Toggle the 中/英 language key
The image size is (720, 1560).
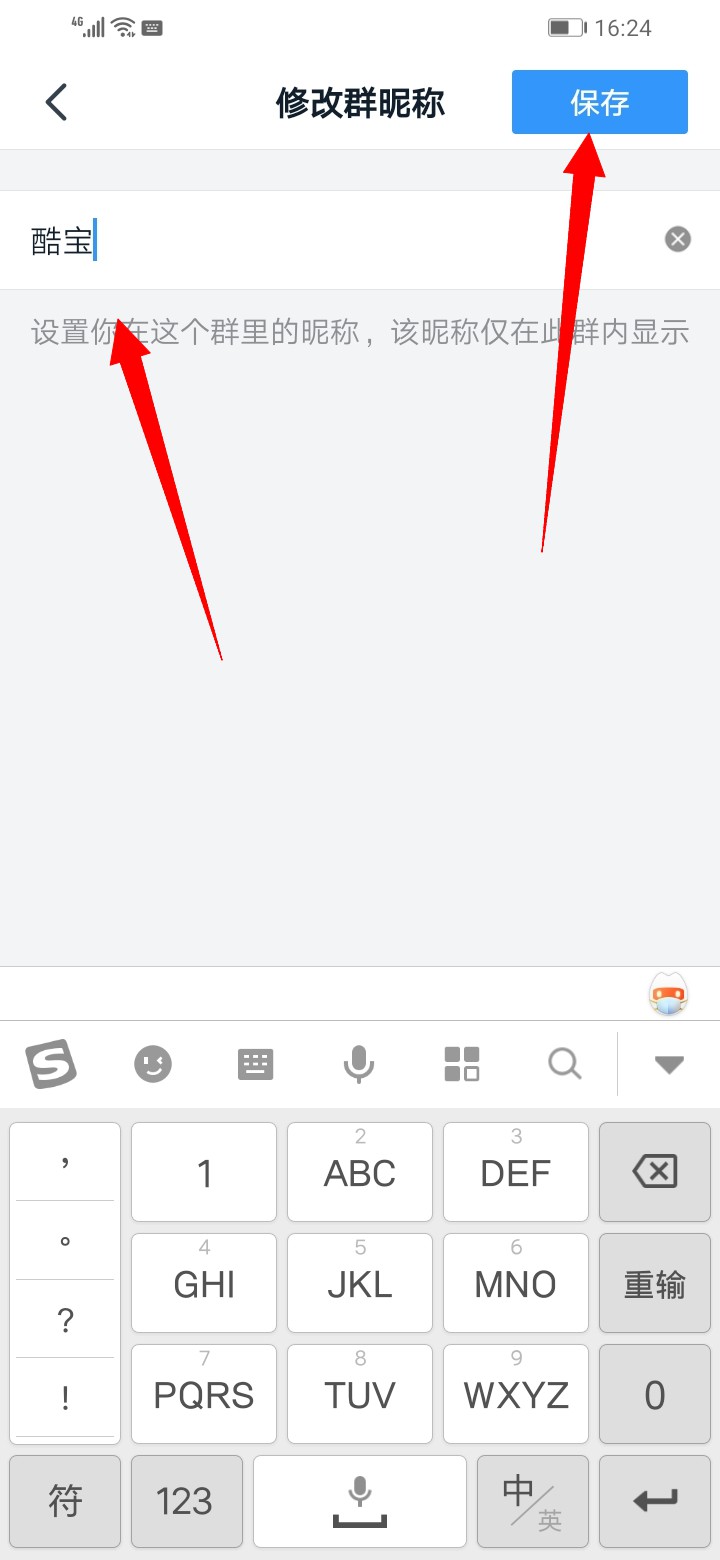coord(532,1501)
